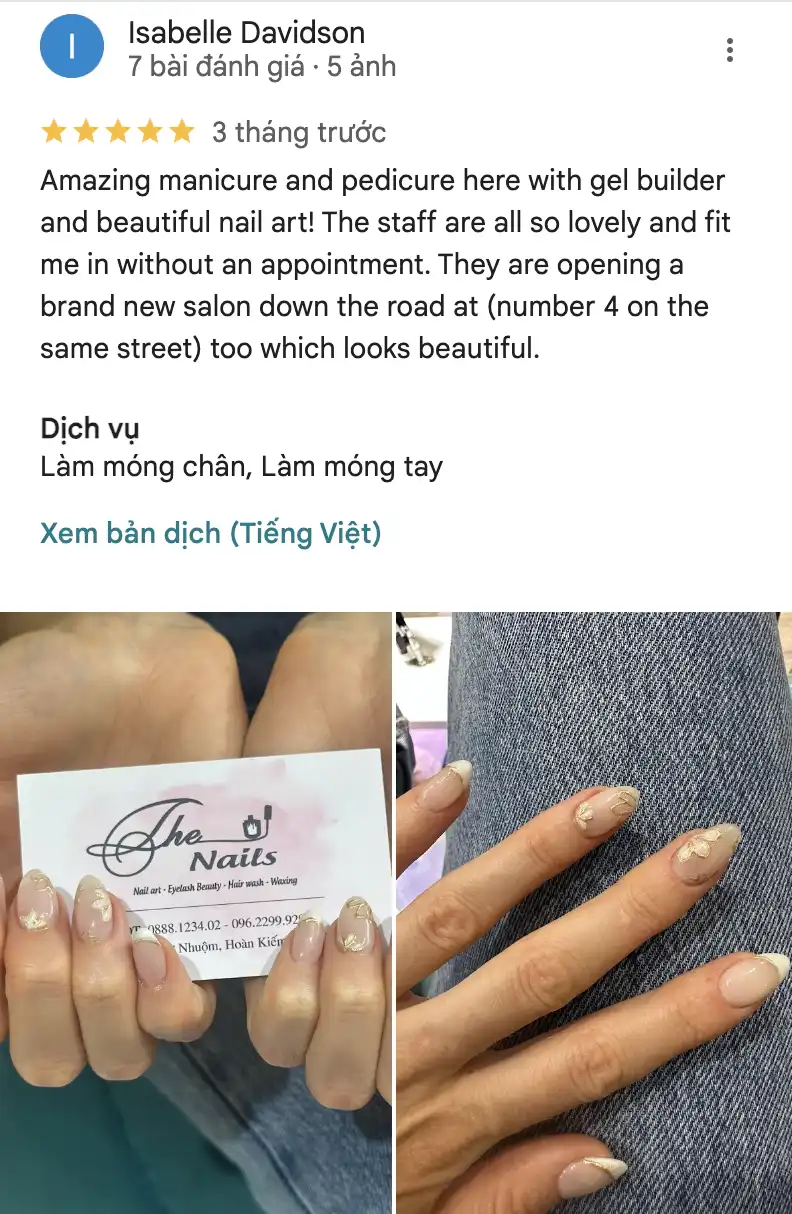The image size is (792, 1214).
Task: View Isabelle Davidson's reviewer profile name
Action: click(x=246, y=33)
